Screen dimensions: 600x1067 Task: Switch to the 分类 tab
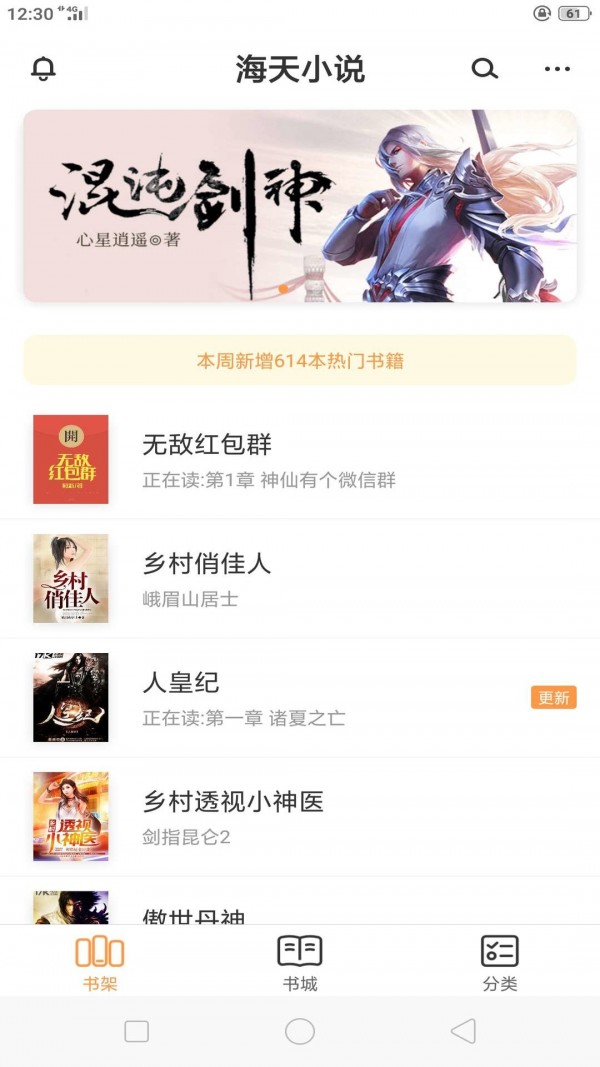499,962
